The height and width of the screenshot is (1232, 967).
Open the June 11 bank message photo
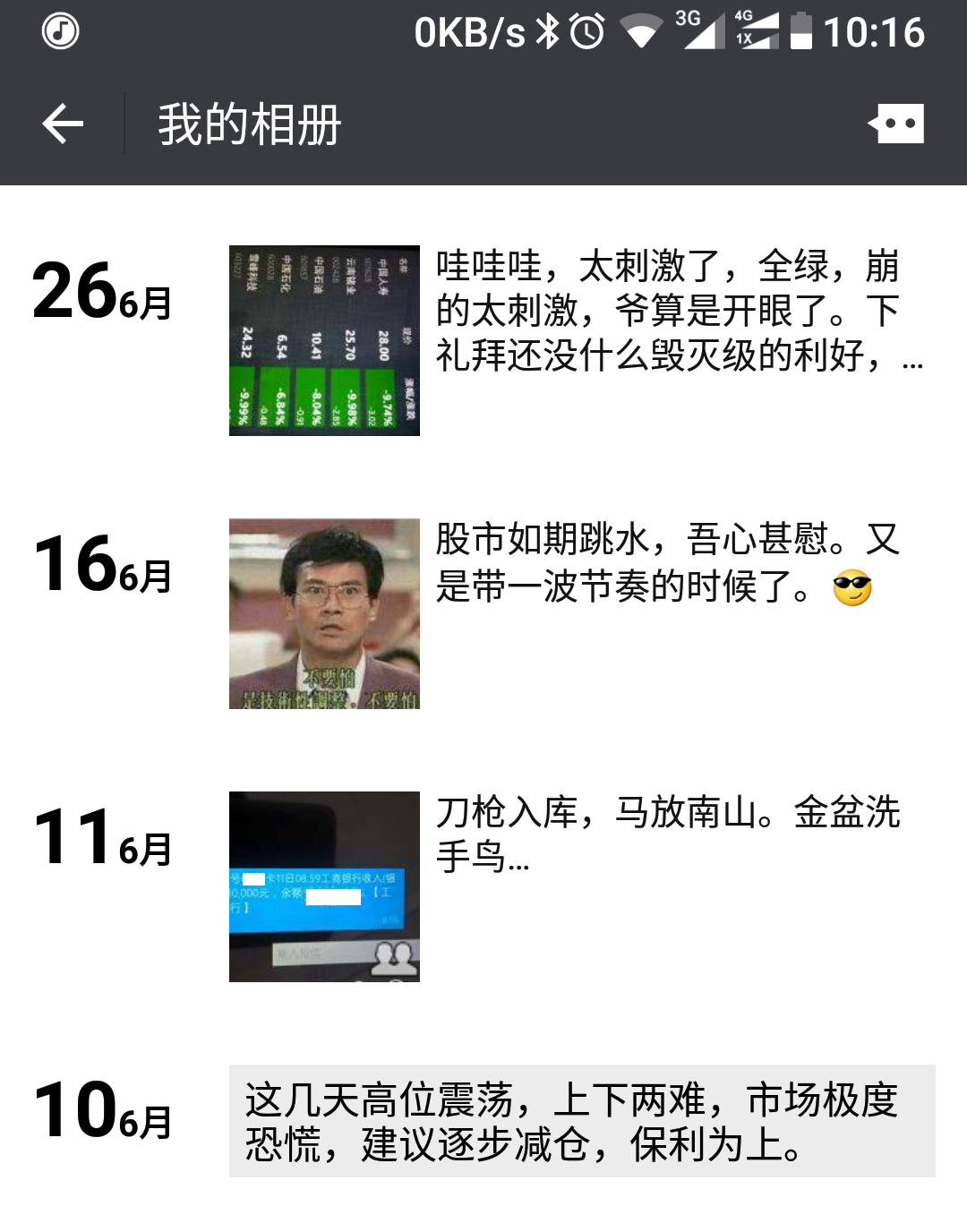pos(324,886)
